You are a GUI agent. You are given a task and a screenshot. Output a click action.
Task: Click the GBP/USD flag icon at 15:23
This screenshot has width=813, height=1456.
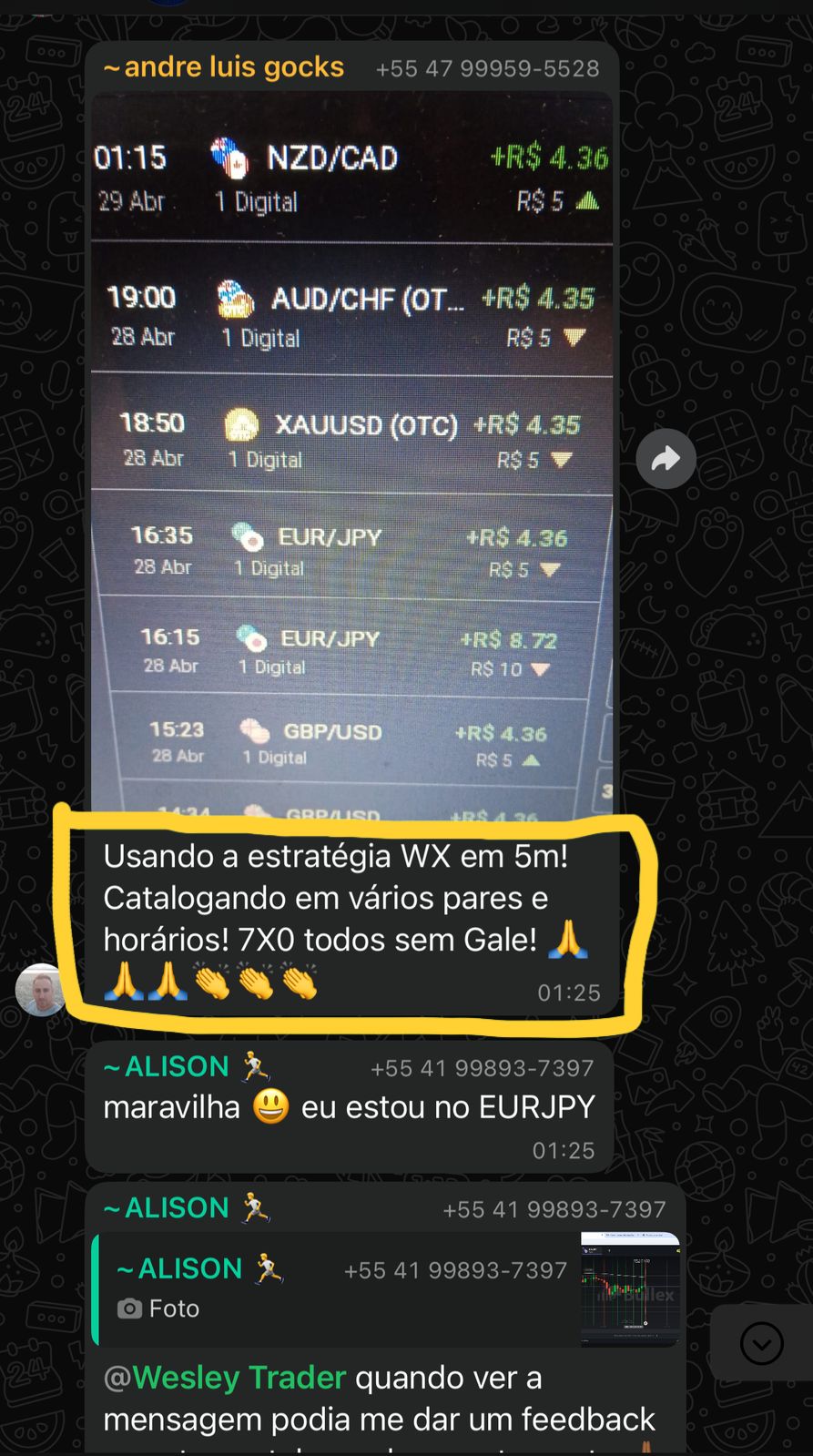253,730
